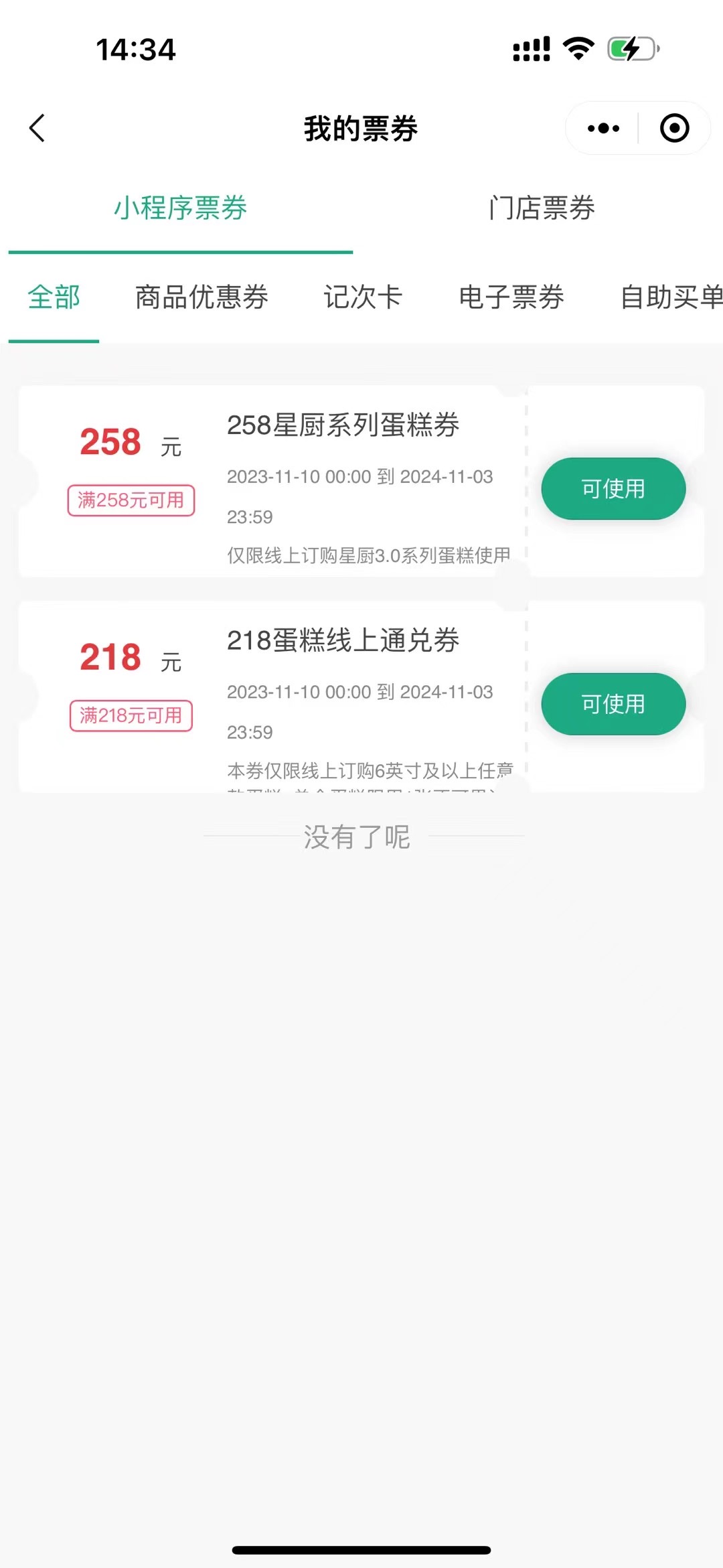
Task: Switch to the 自助买单 tab
Action: click(671, 297)
